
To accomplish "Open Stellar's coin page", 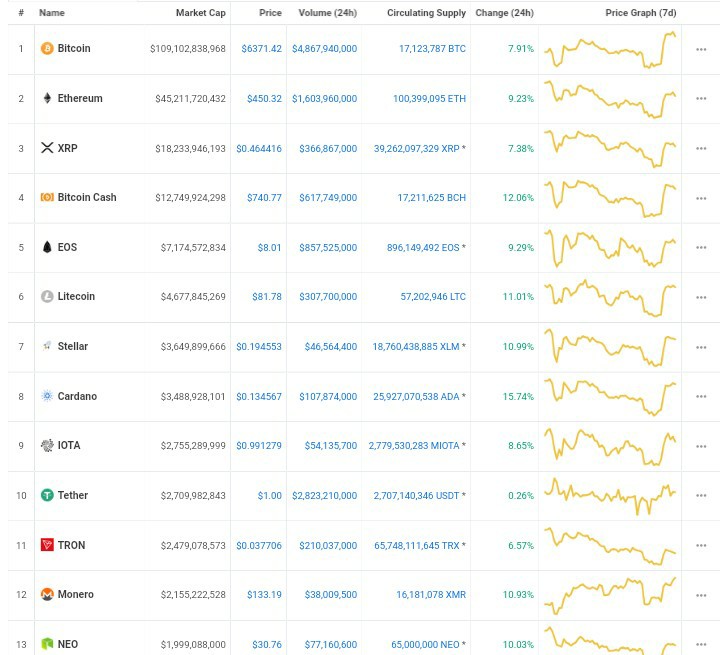I will pos(72,346).
